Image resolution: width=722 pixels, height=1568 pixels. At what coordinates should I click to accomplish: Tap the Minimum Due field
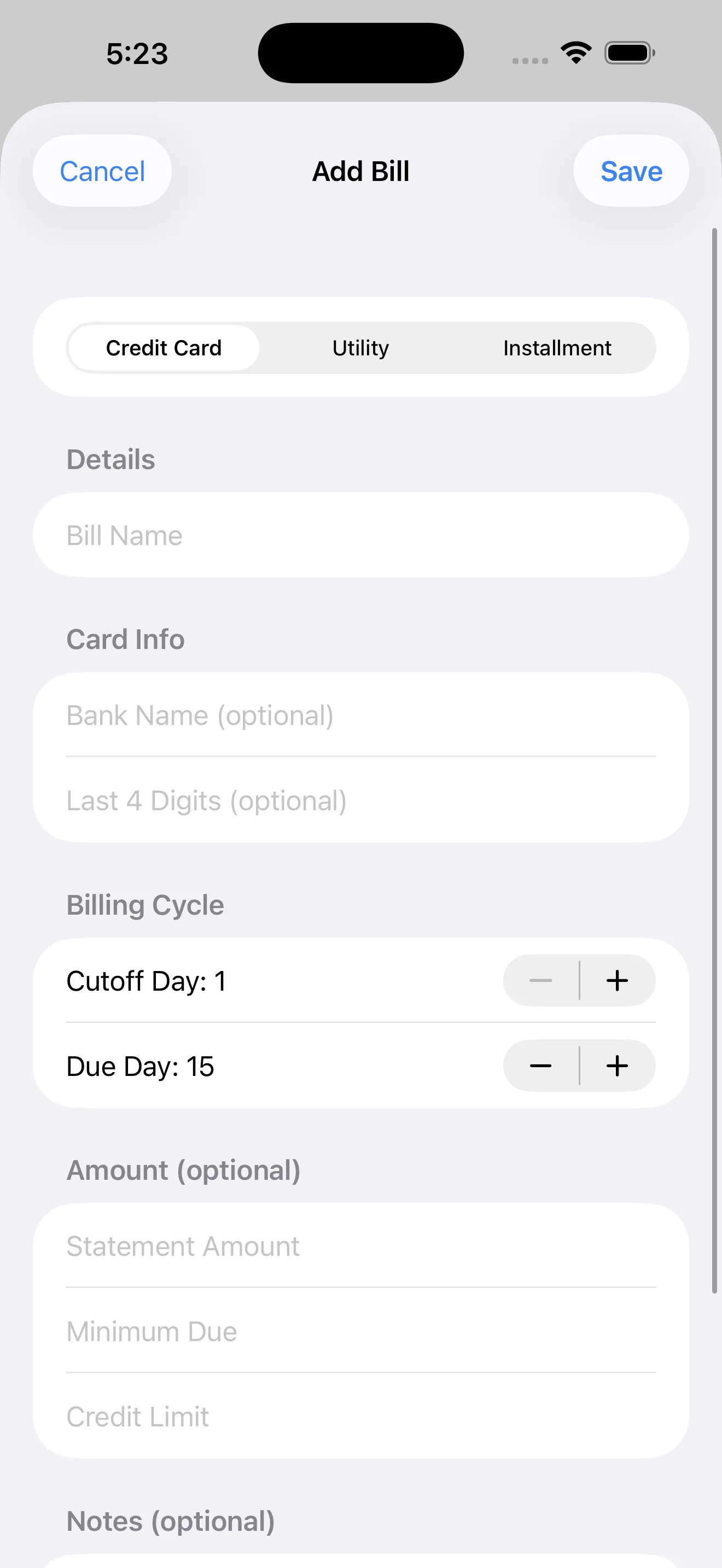(x=360, y=1331)
